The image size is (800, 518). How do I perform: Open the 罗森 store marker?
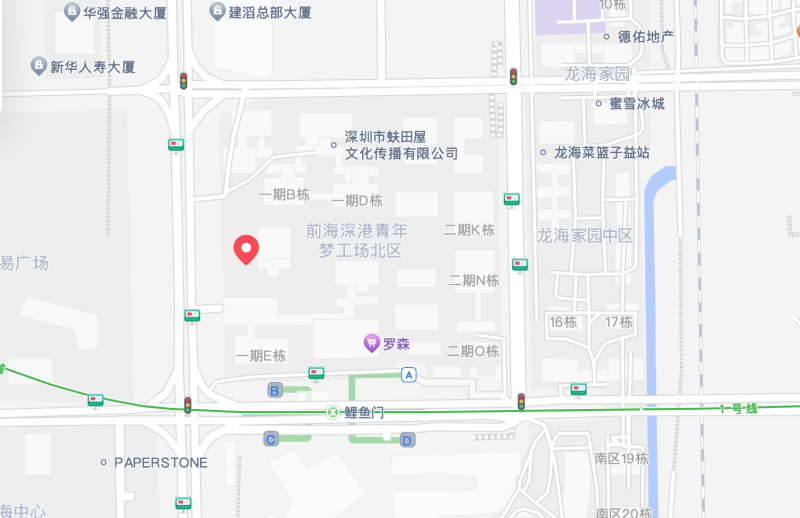(372, 343)
